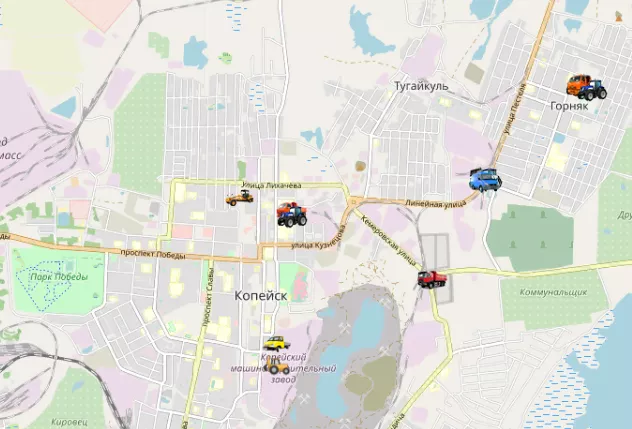Open the yellow car marker on улица Лихачёва
This screenshot has height=429, width=632.
[x=240, y=197]
